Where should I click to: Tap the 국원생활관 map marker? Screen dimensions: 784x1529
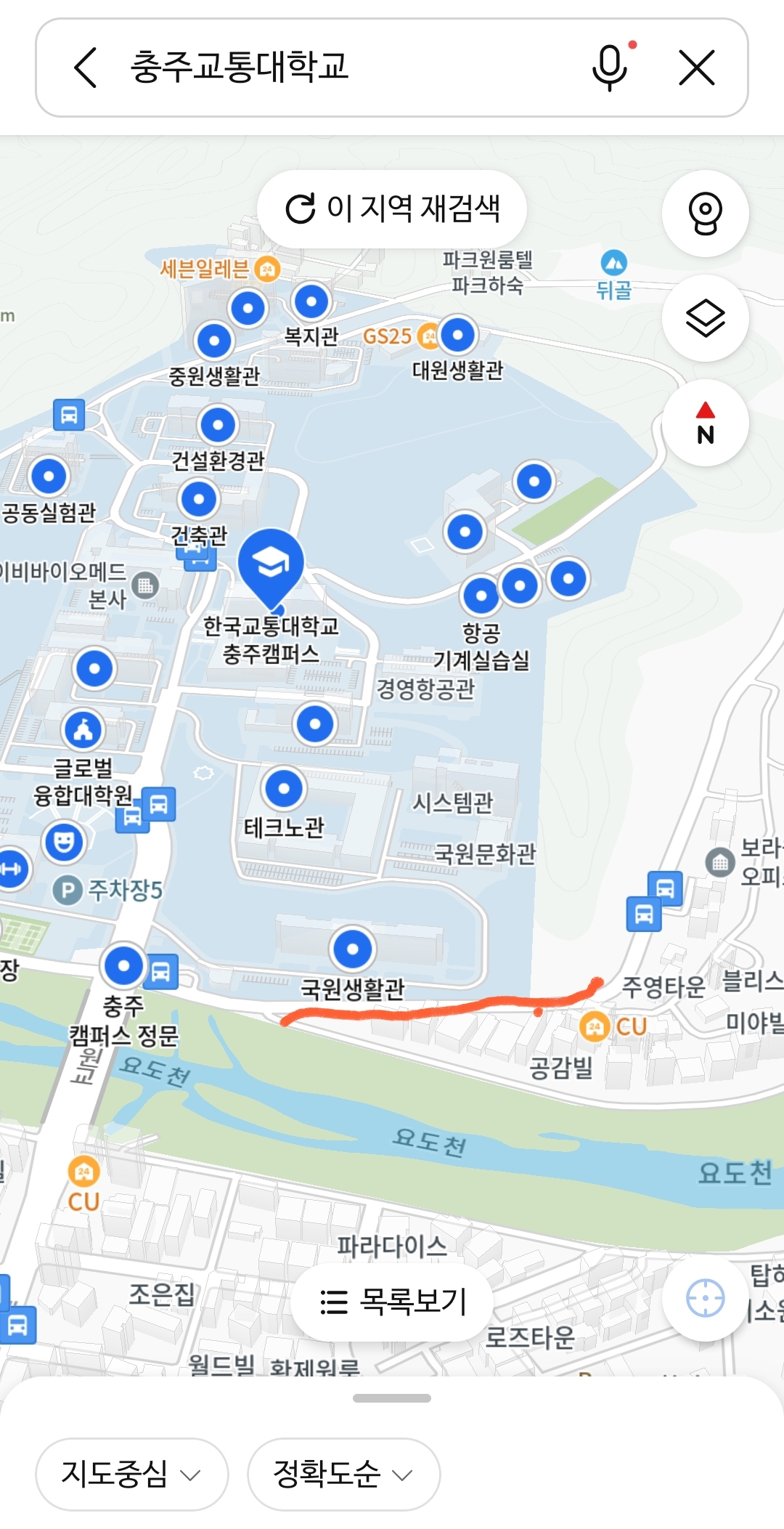(353, 949)
